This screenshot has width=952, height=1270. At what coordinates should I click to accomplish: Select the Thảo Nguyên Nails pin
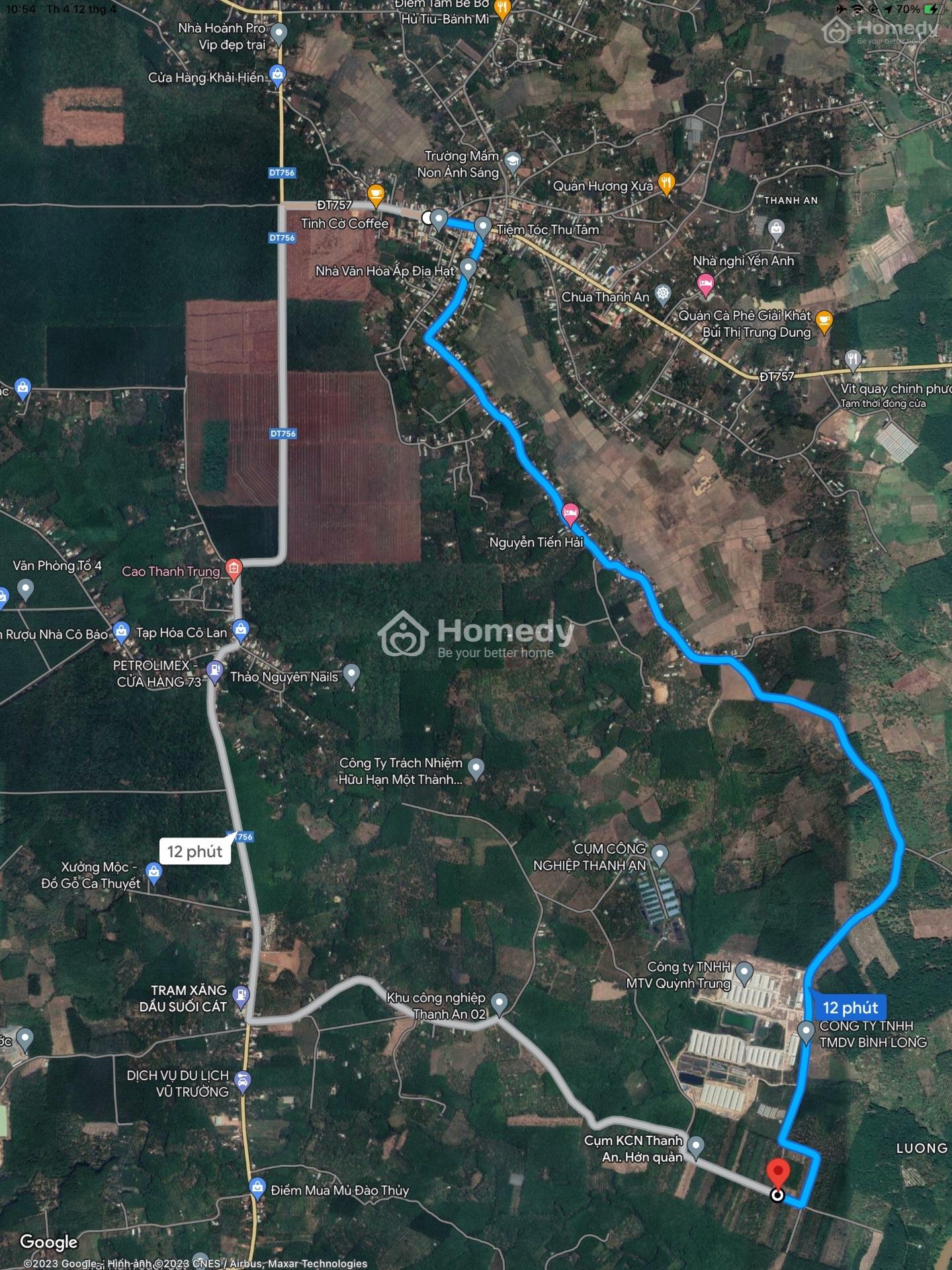(x=352, y=674)
